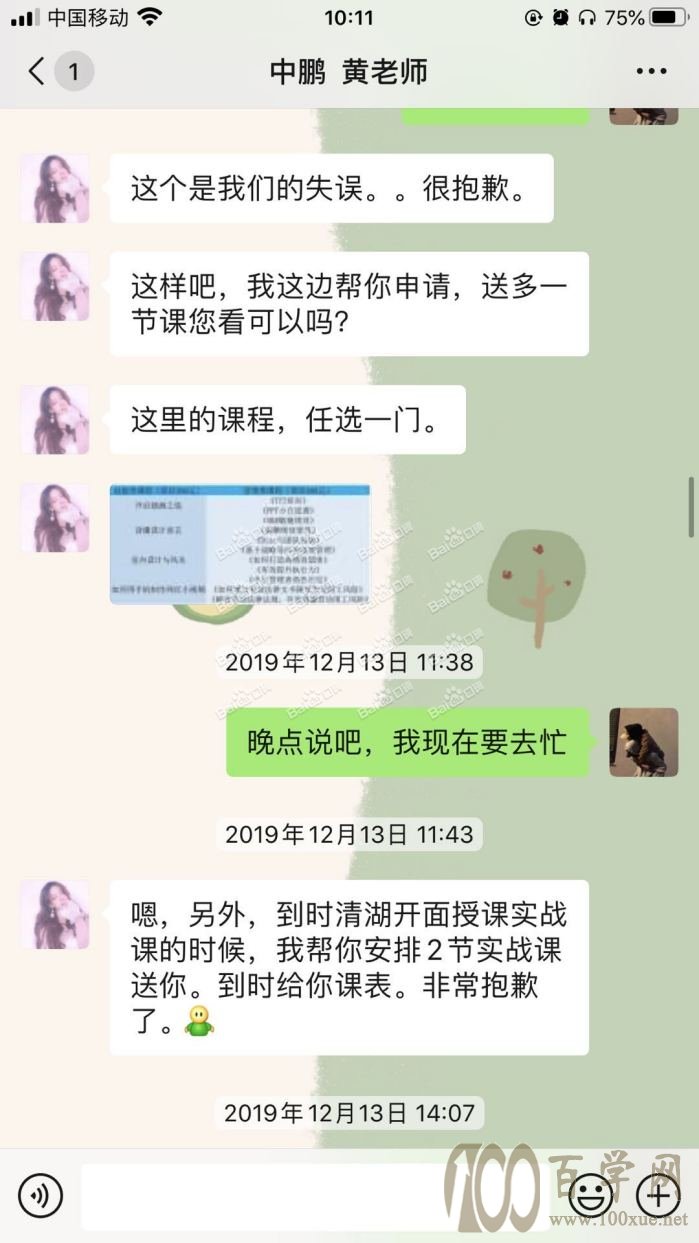Switch to voice message input
699x1243 pixels.
pyautogui.click(x=41, y=1195)
